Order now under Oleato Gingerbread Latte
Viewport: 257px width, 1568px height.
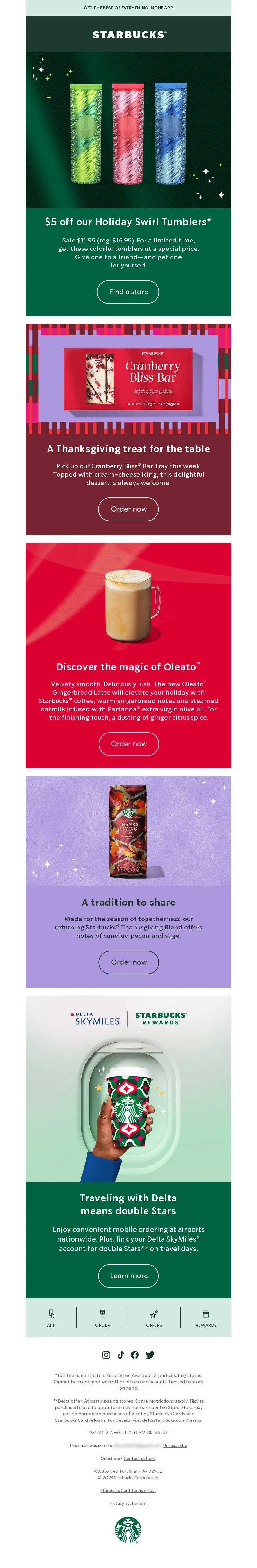pos(128,744)
